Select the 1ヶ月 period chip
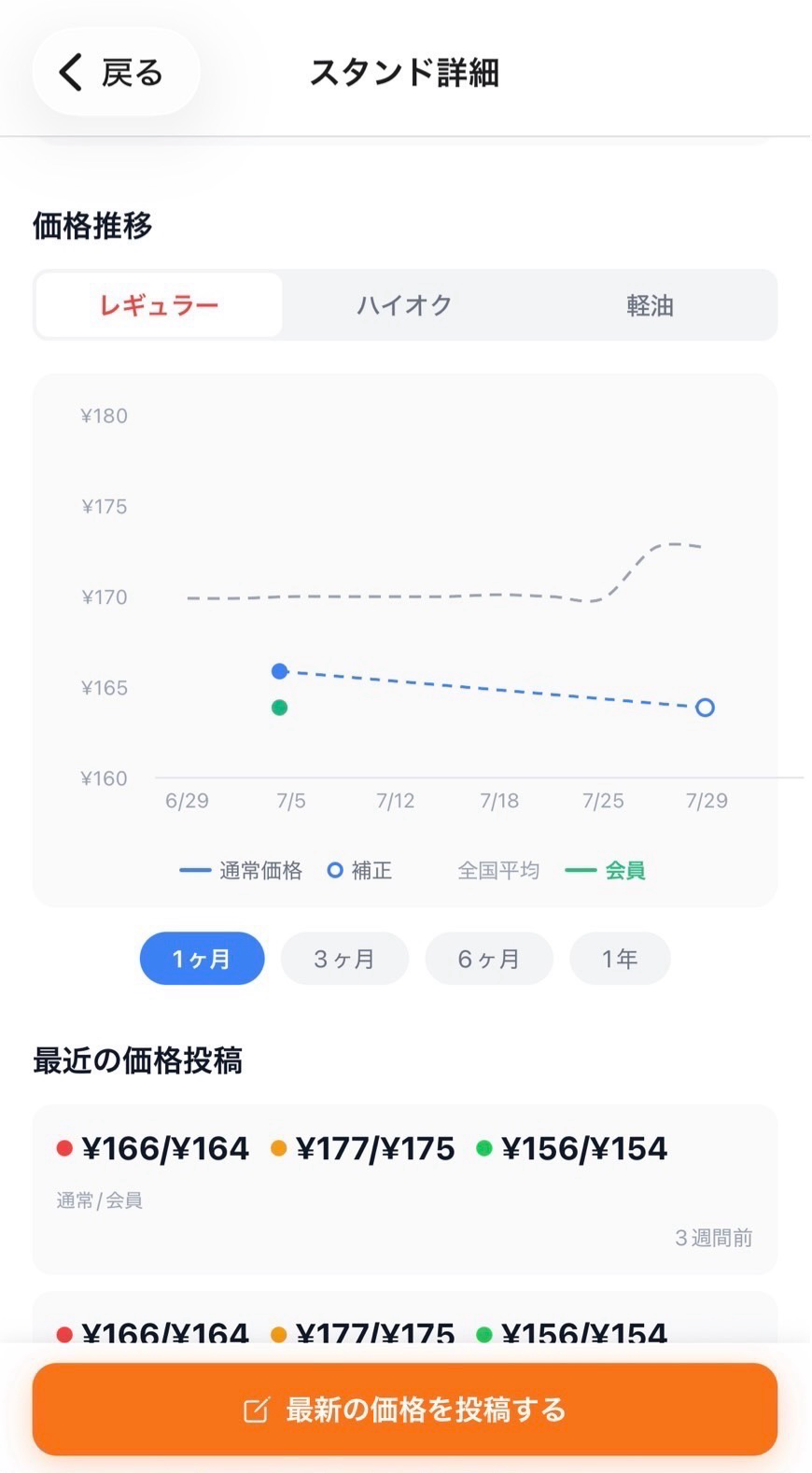Screen dimensions: 812x1473 pos(202,959)
